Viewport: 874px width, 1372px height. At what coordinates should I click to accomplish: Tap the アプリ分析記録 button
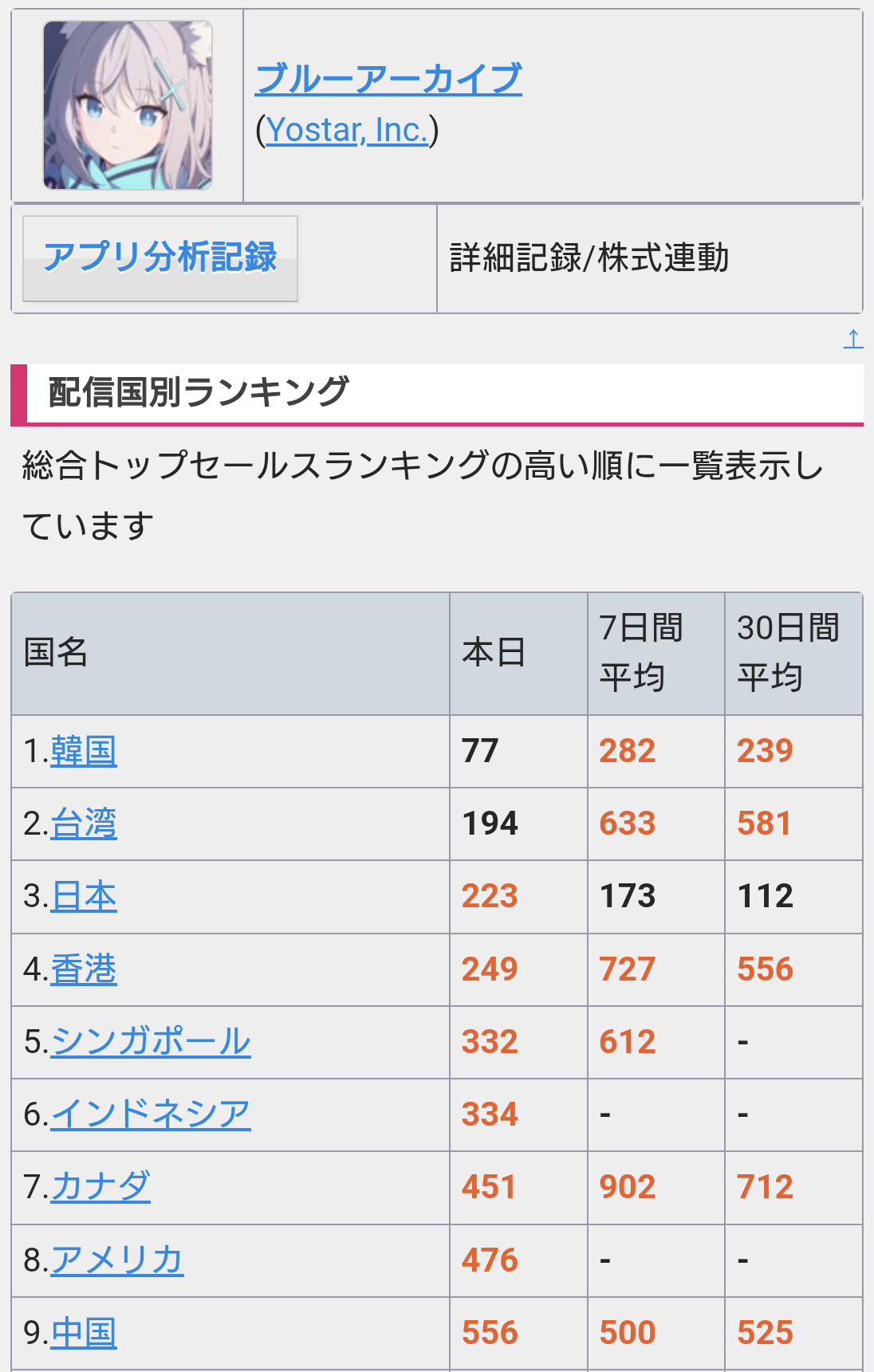tap(160, 258)
